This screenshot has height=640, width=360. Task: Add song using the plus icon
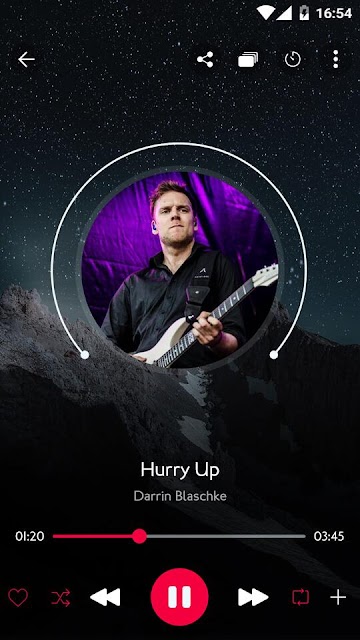coord(338,597)
